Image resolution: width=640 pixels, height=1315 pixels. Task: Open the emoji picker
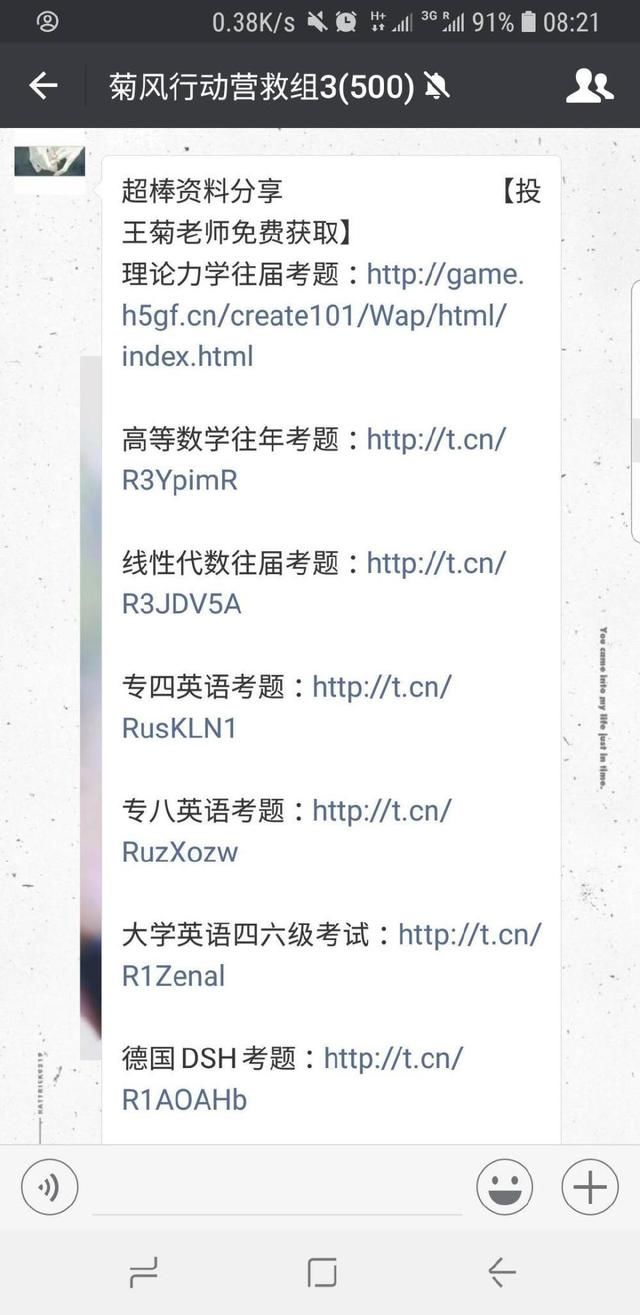click(504, 1187)
